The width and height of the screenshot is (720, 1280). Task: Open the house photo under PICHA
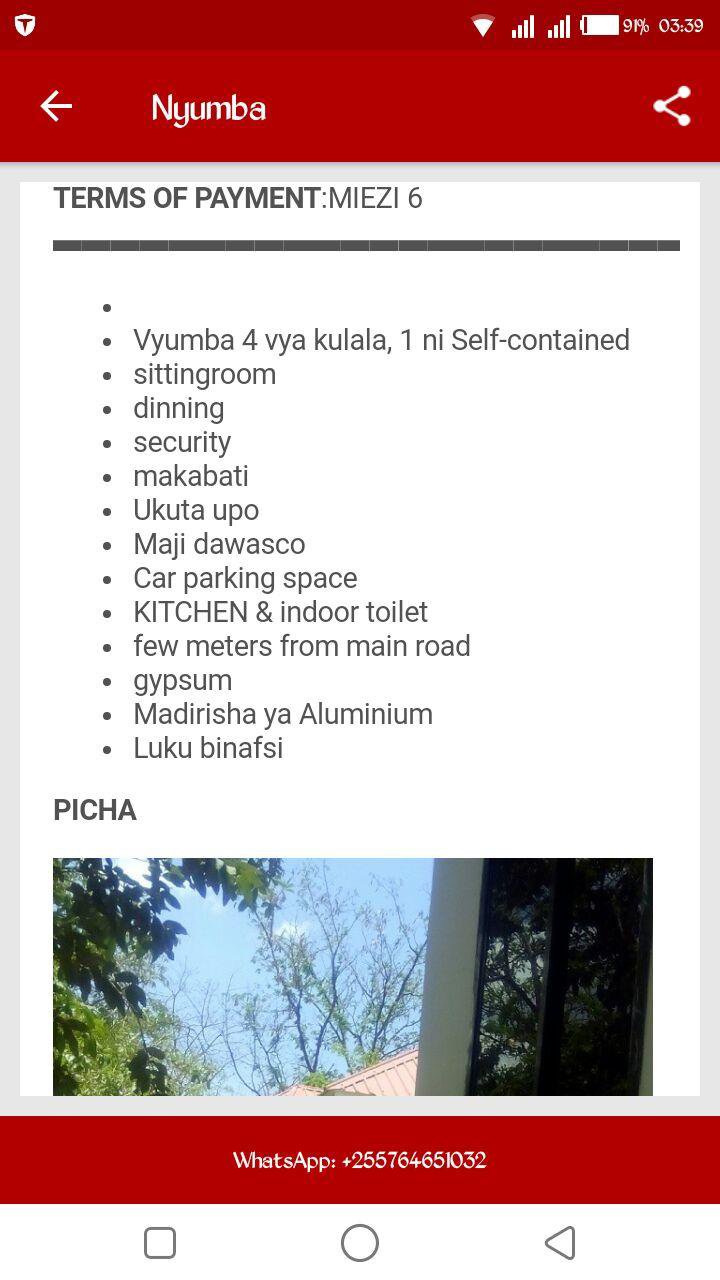click(352, 976)
